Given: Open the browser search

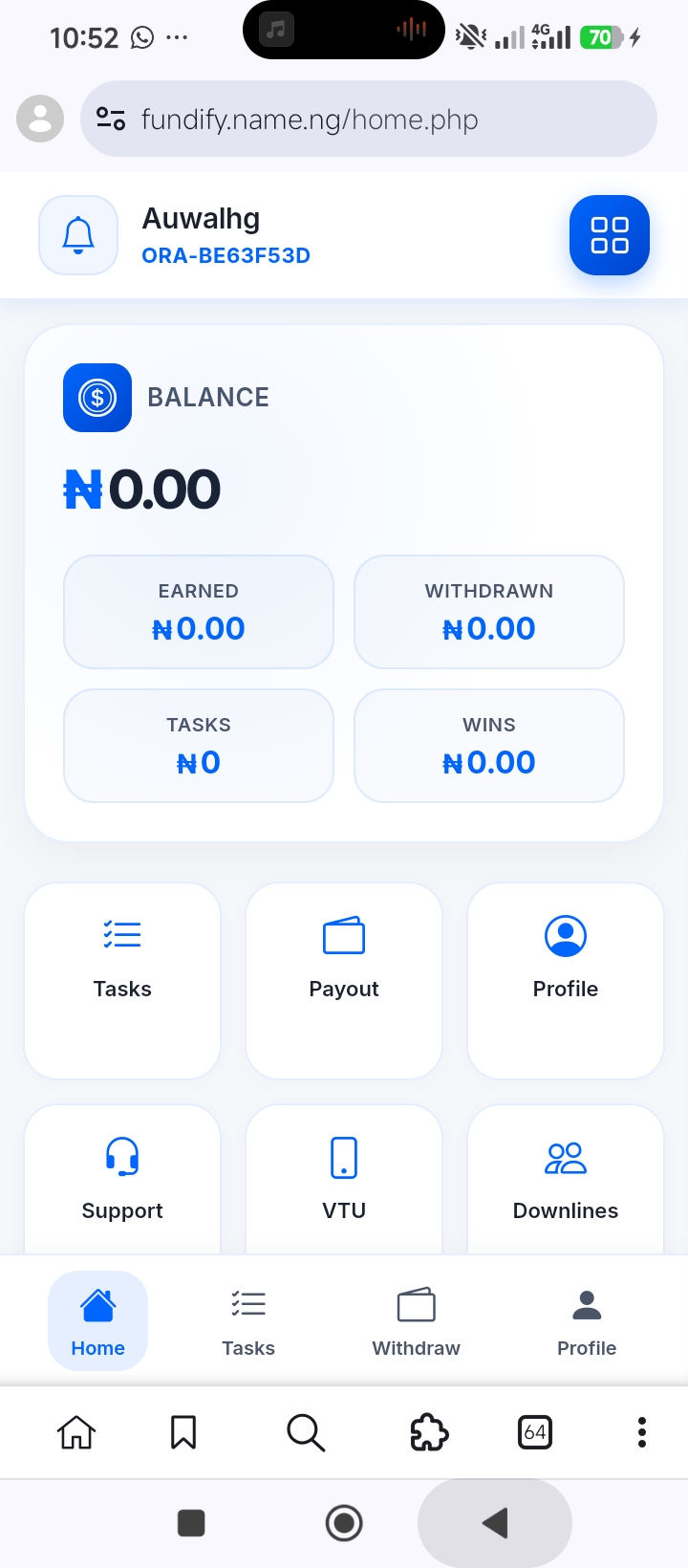Looking at the screenshot, I should click(306, 1432).
